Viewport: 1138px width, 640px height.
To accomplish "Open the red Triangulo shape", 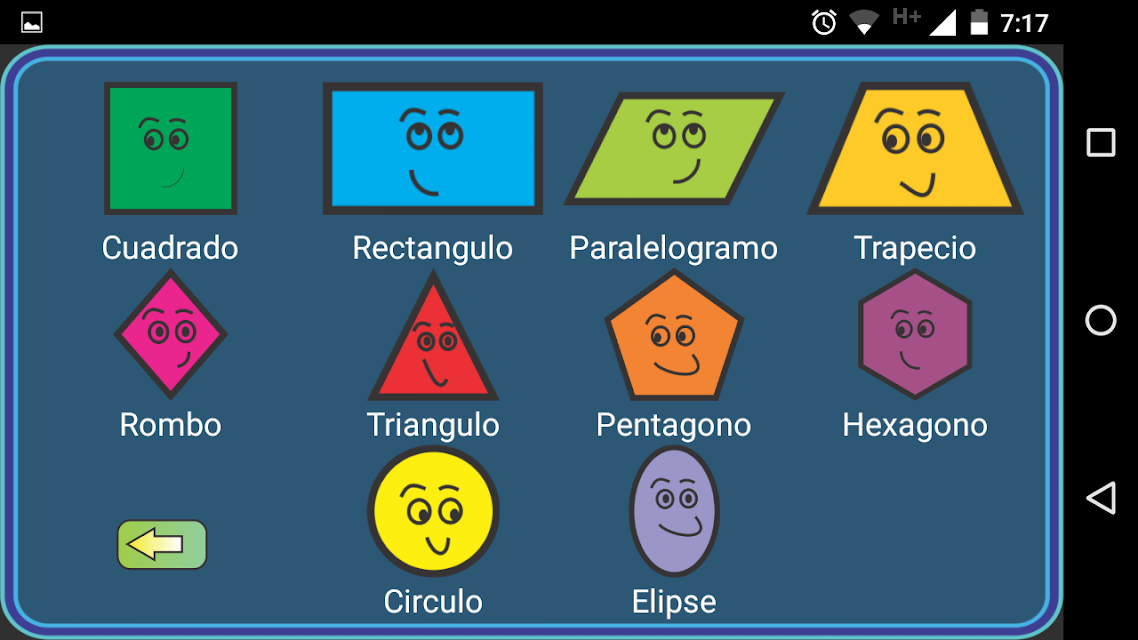I will (x=433, y=335).
